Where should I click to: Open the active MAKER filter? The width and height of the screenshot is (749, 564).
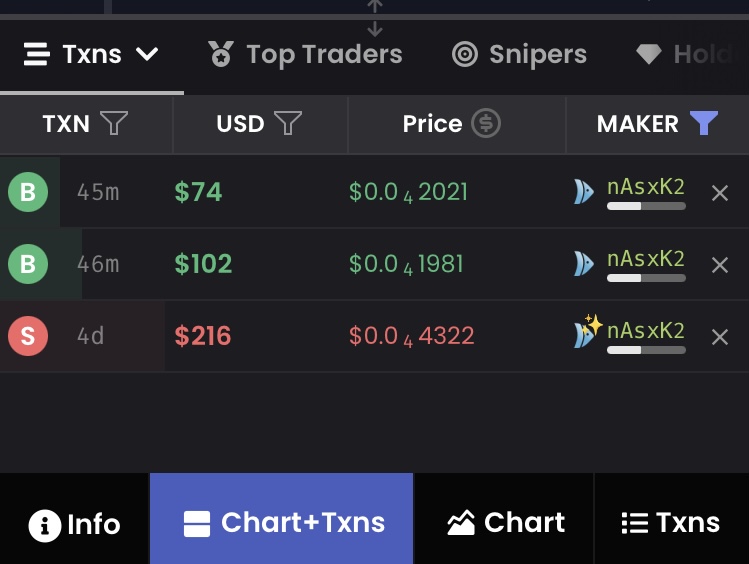(704, 124)
